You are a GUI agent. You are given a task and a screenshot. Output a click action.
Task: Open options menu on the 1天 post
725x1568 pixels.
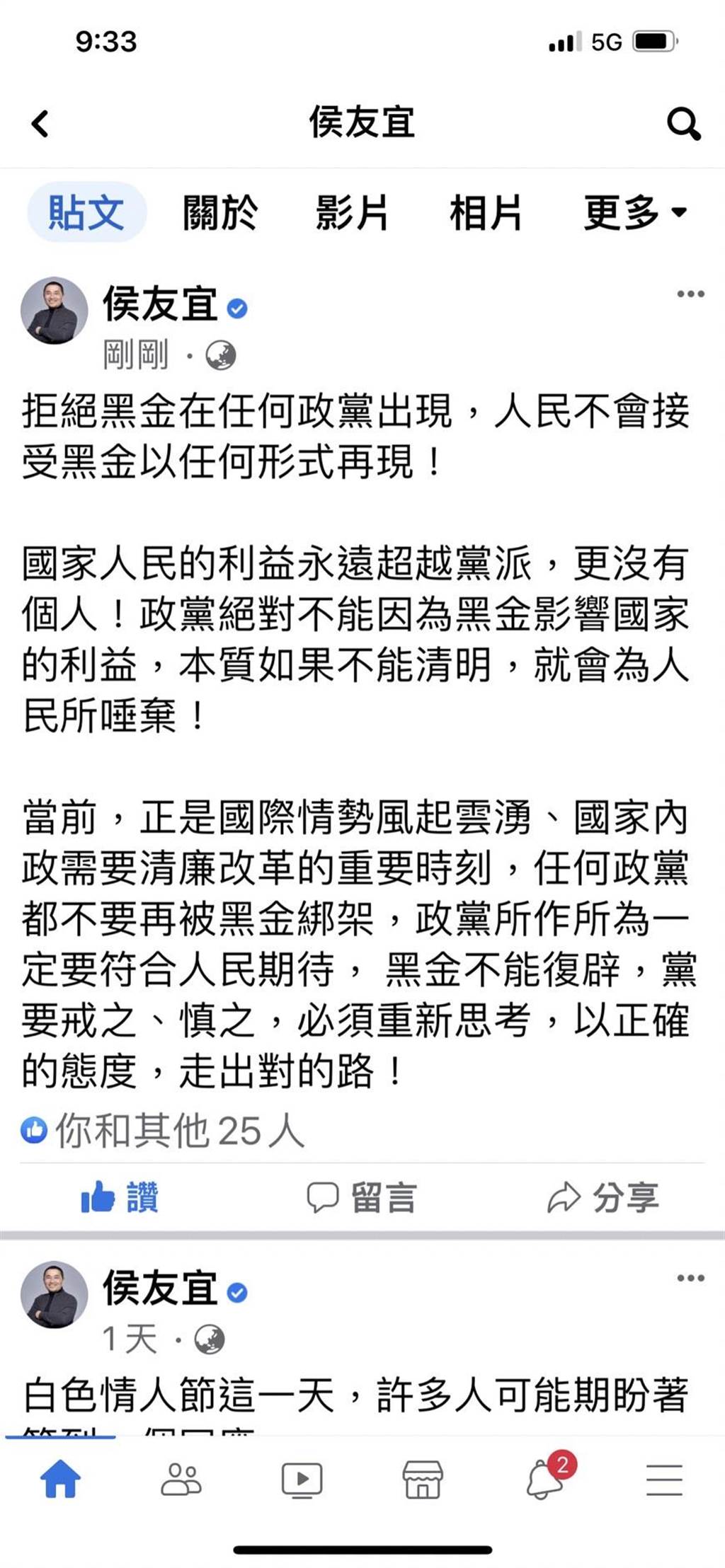(690, 1278)
